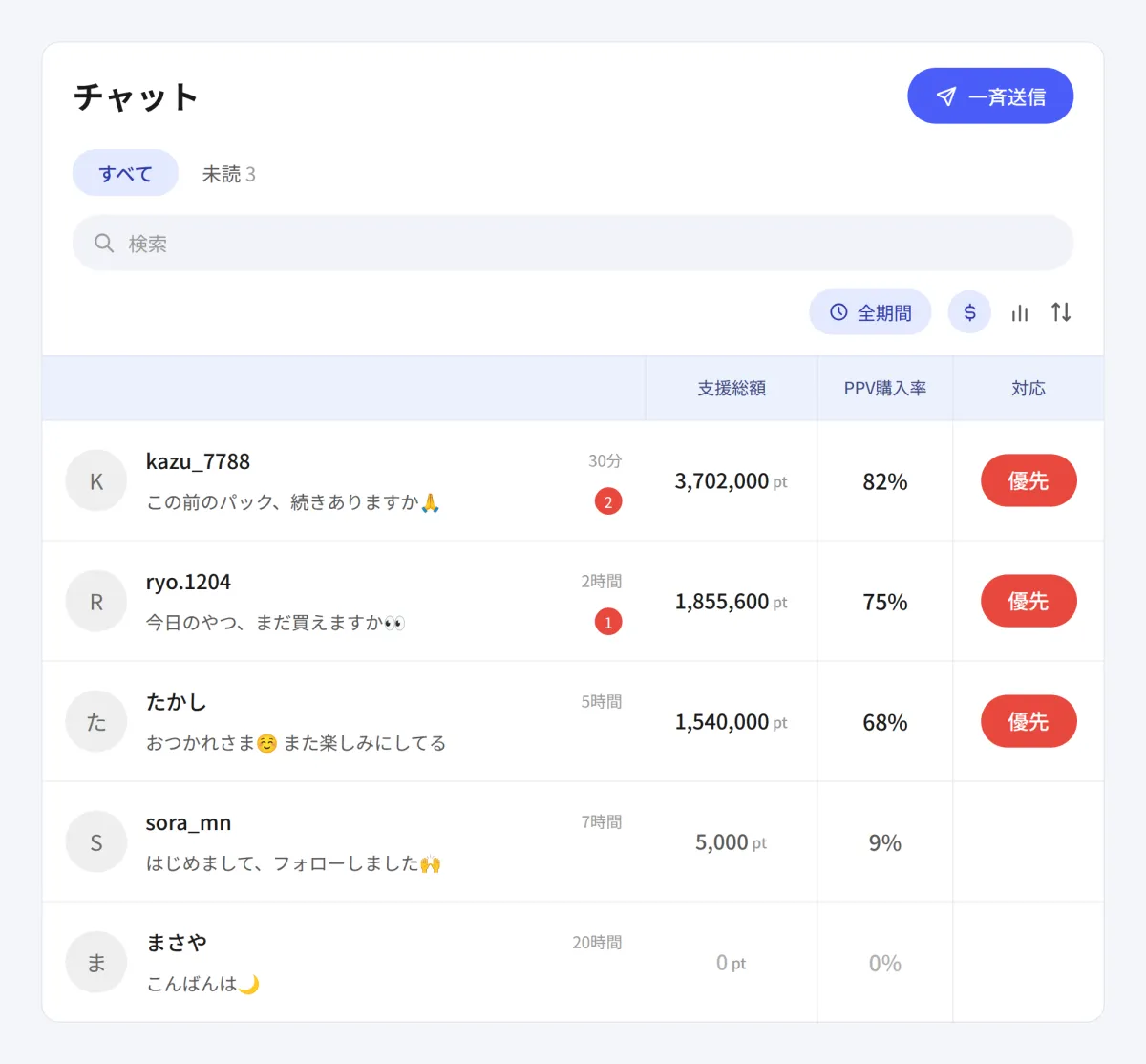
Task: Sort by the 支援総額 column header
Action: [732, 389]
